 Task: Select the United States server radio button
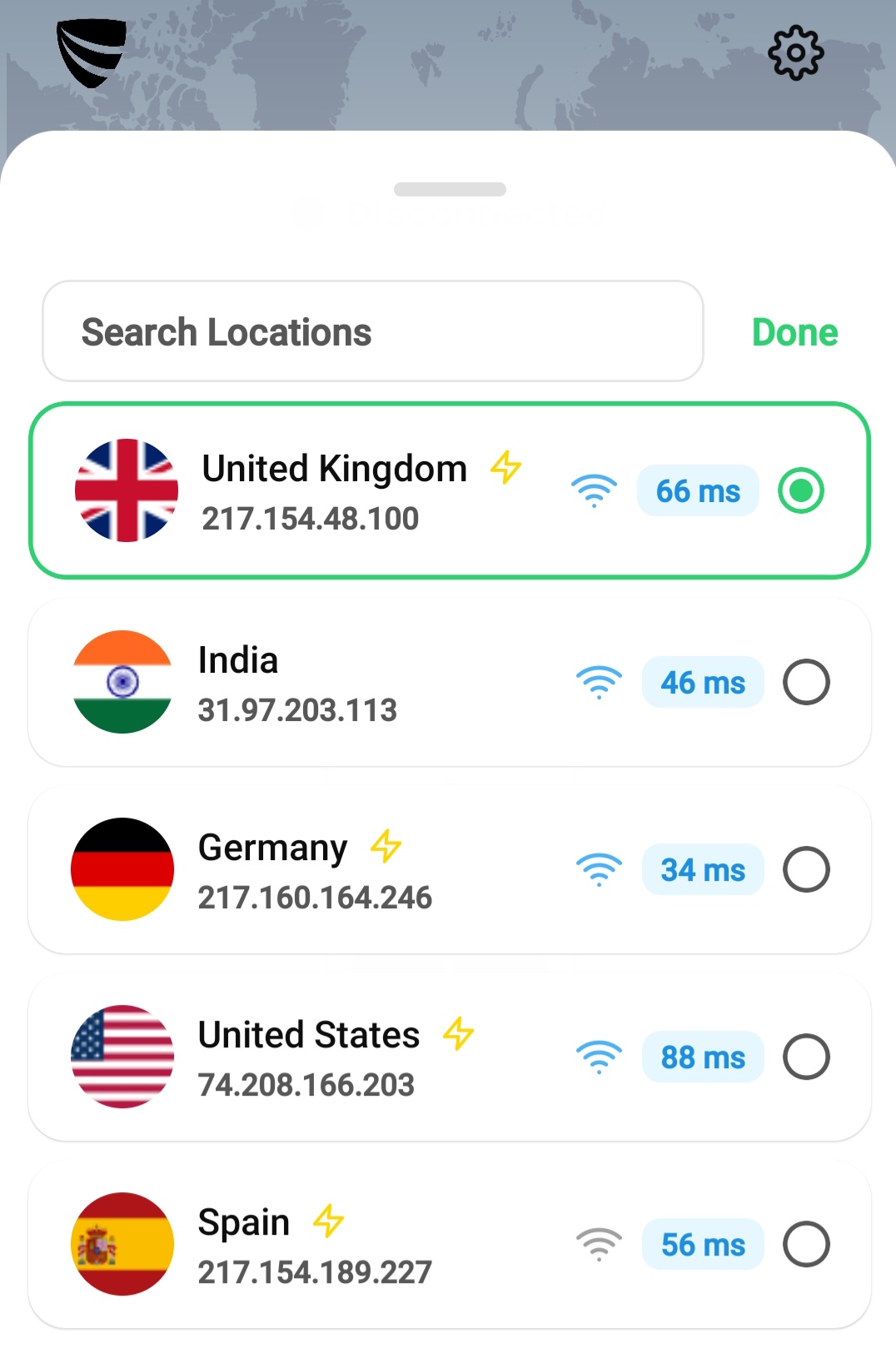[x=806, y=1057]
